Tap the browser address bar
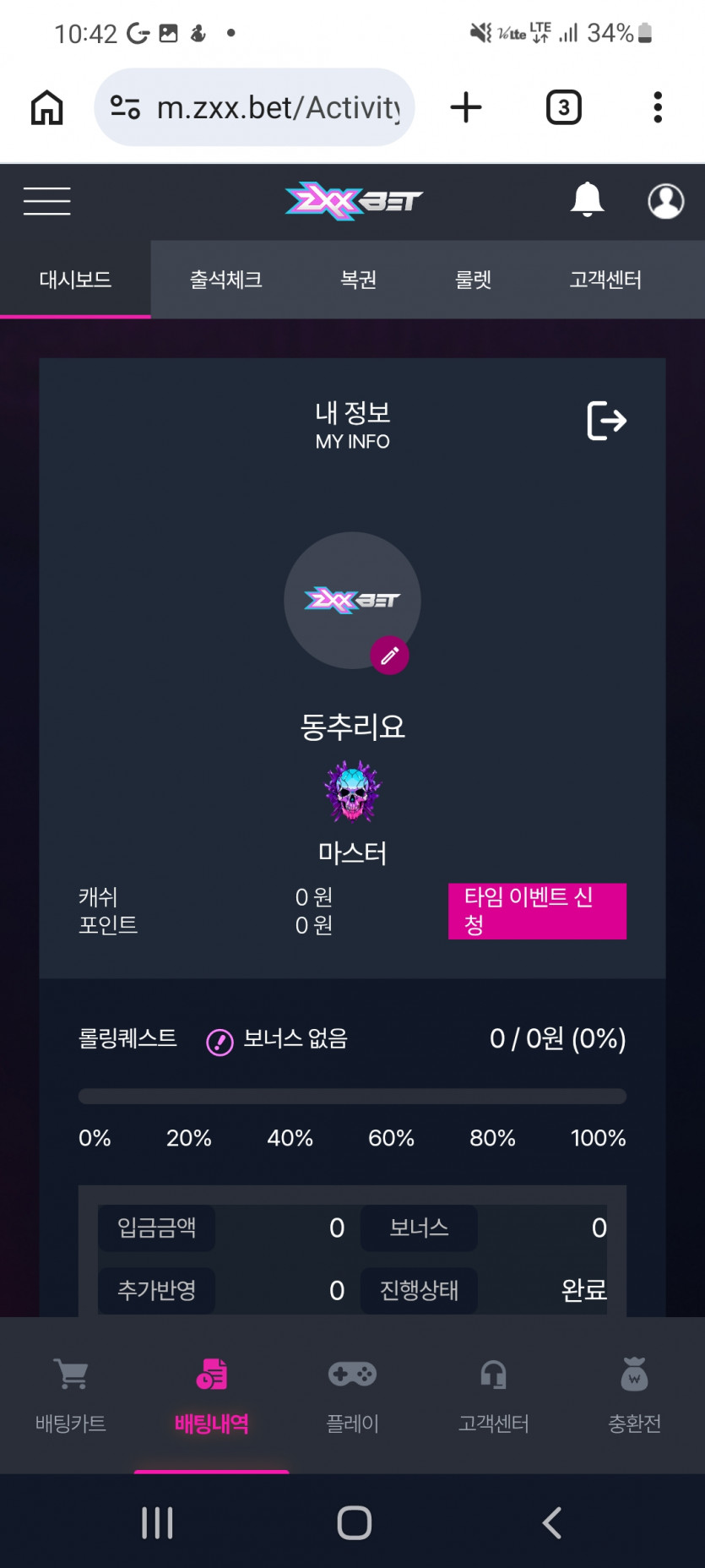Screen dimensions: 705x1568 click(x=254, y=107)
